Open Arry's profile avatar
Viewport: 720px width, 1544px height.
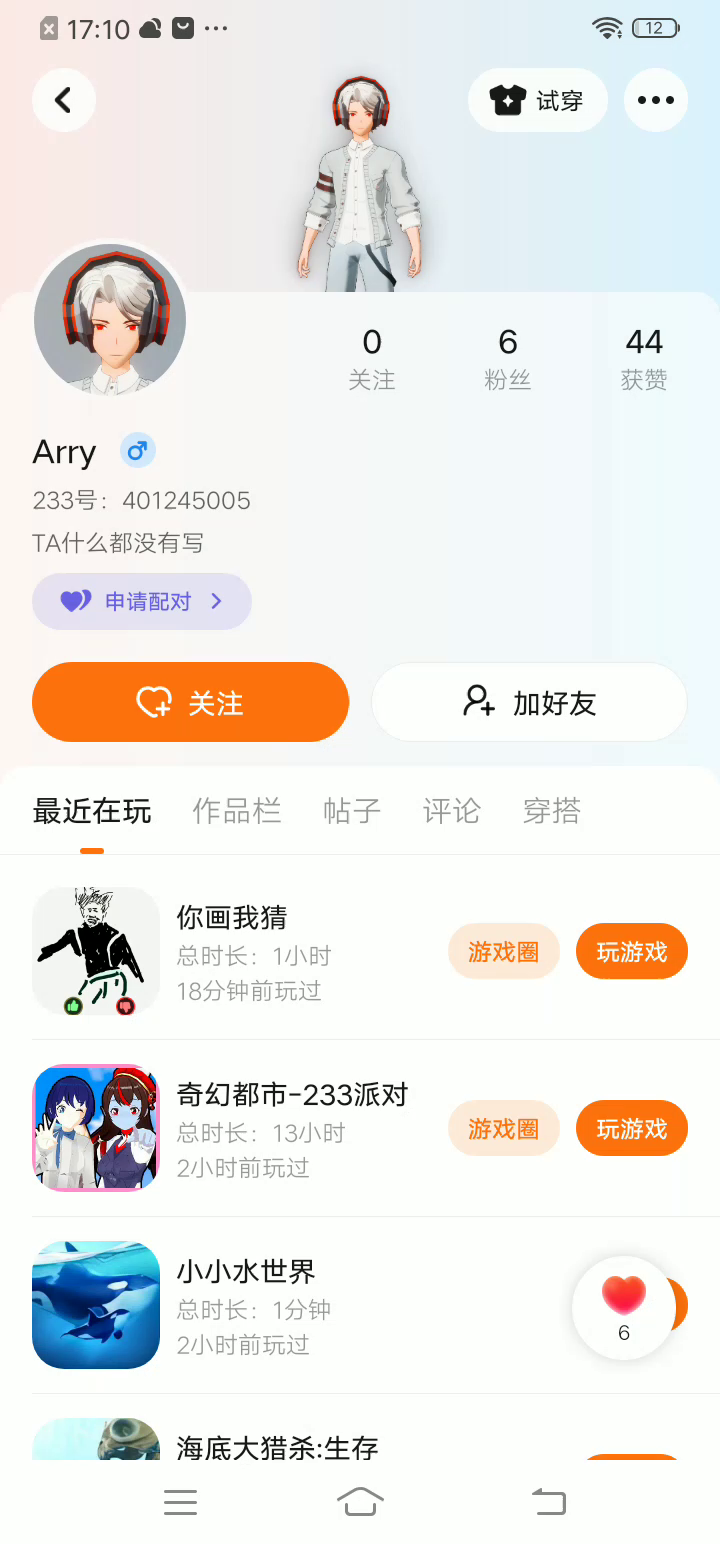110,320
